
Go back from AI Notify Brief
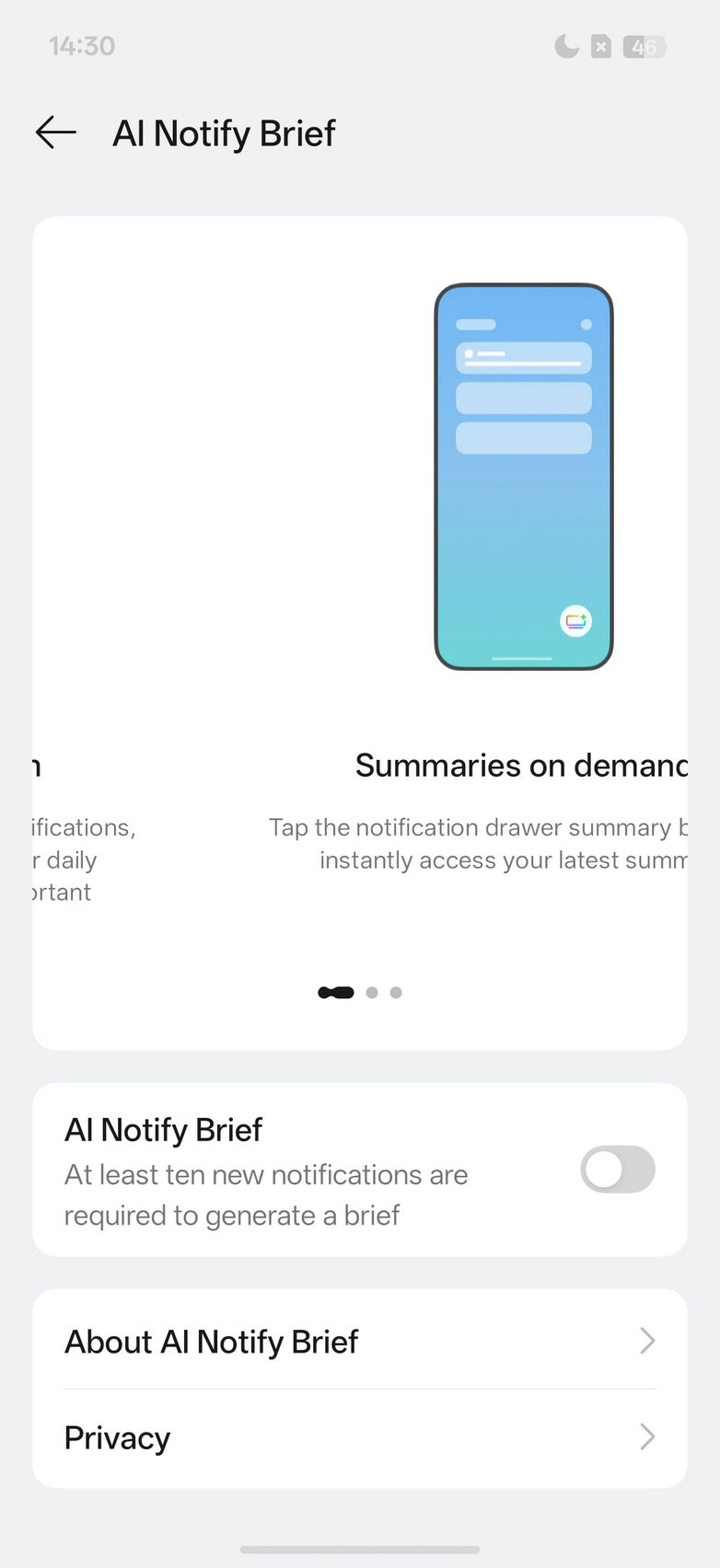55,133
